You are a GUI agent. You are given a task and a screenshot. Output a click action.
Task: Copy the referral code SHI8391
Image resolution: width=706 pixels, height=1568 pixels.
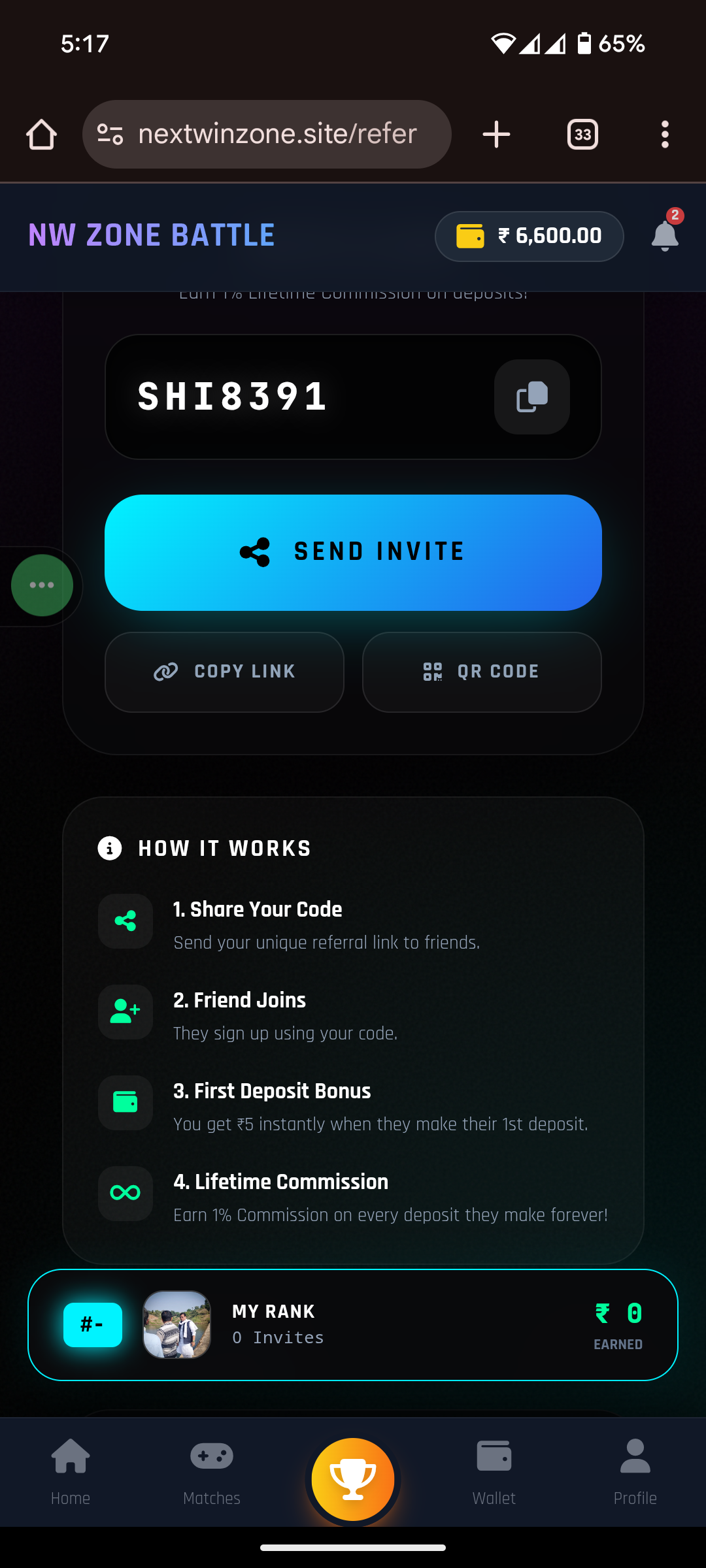(x=531, y=397)
